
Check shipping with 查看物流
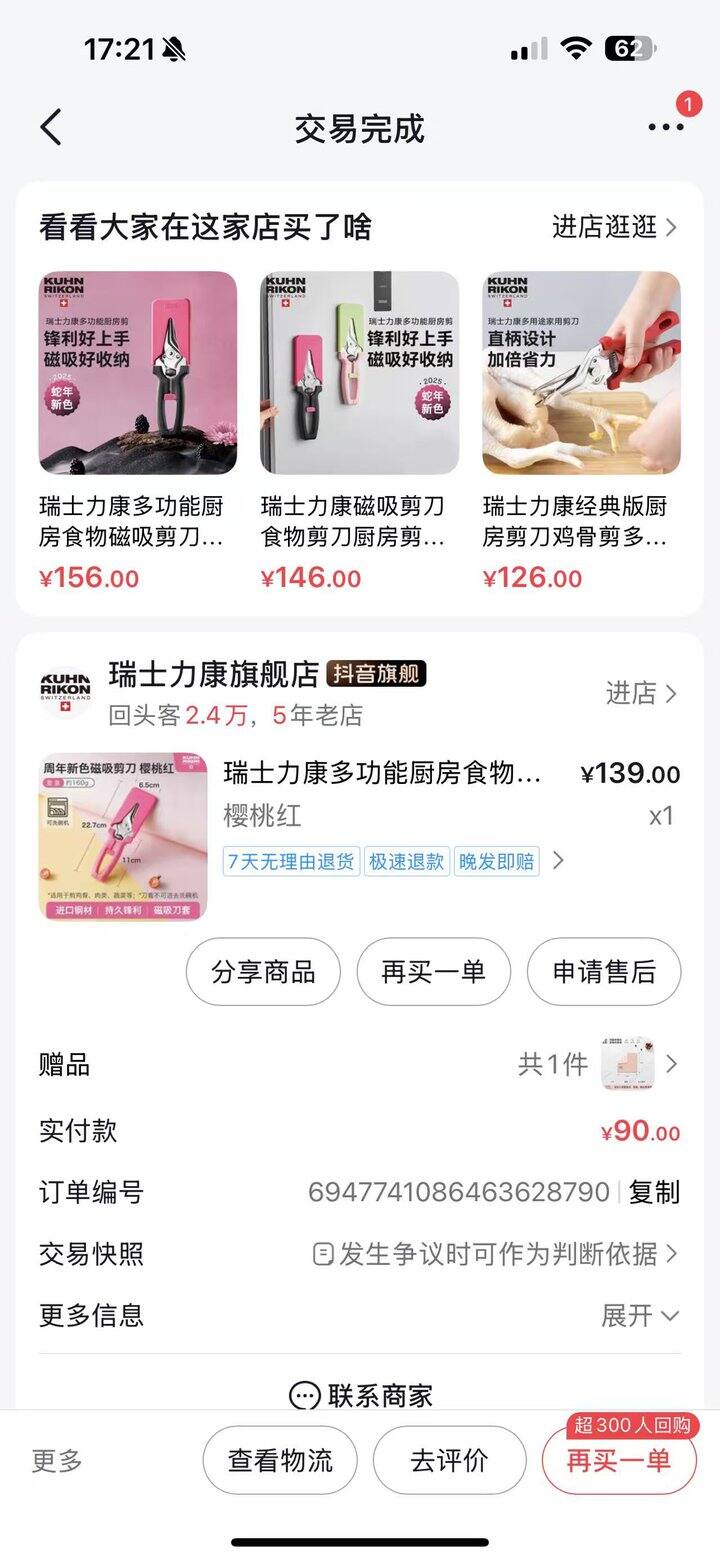click(x=280, y=1461)
